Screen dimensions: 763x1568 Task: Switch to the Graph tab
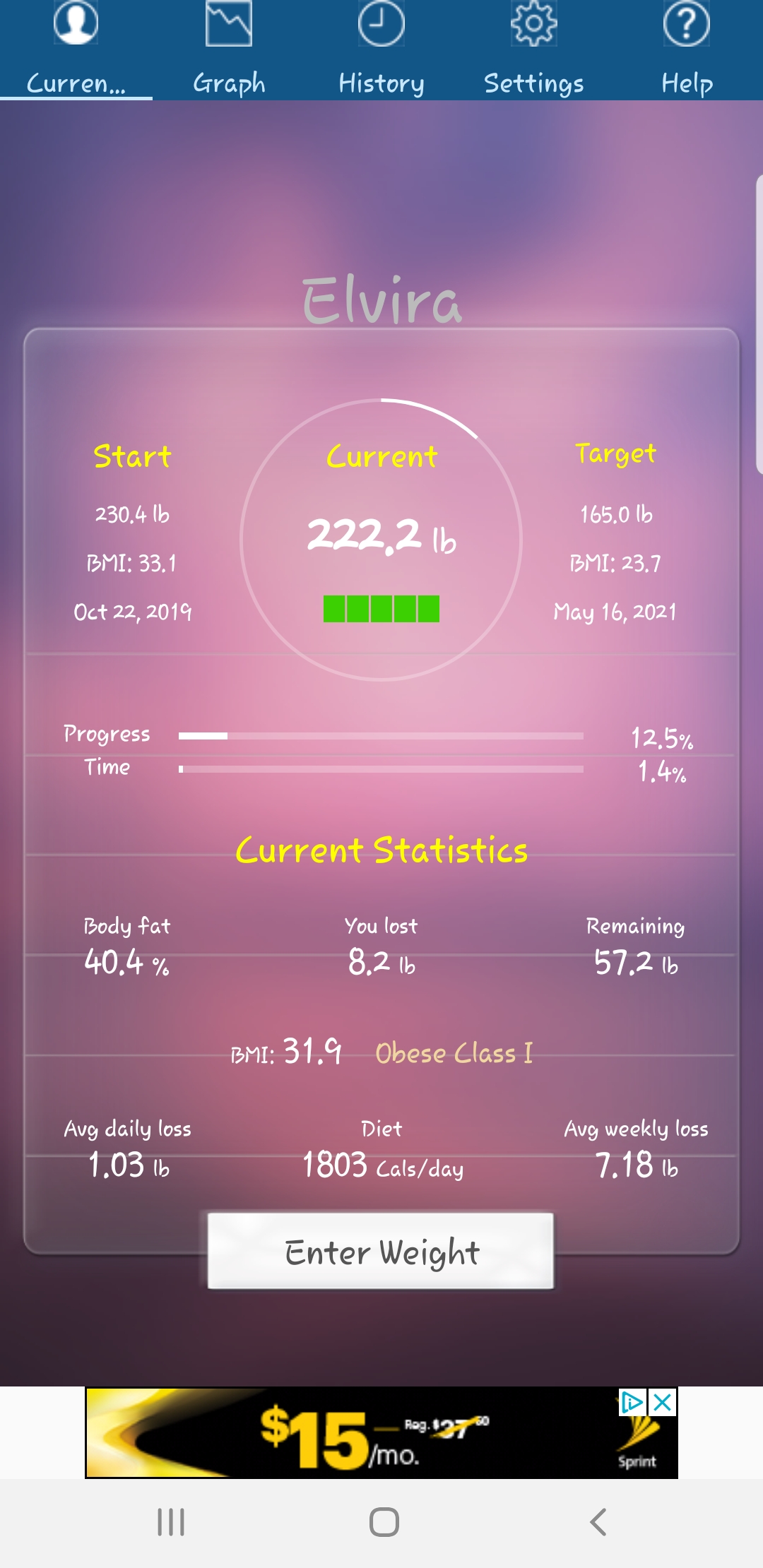pos(229,50)
